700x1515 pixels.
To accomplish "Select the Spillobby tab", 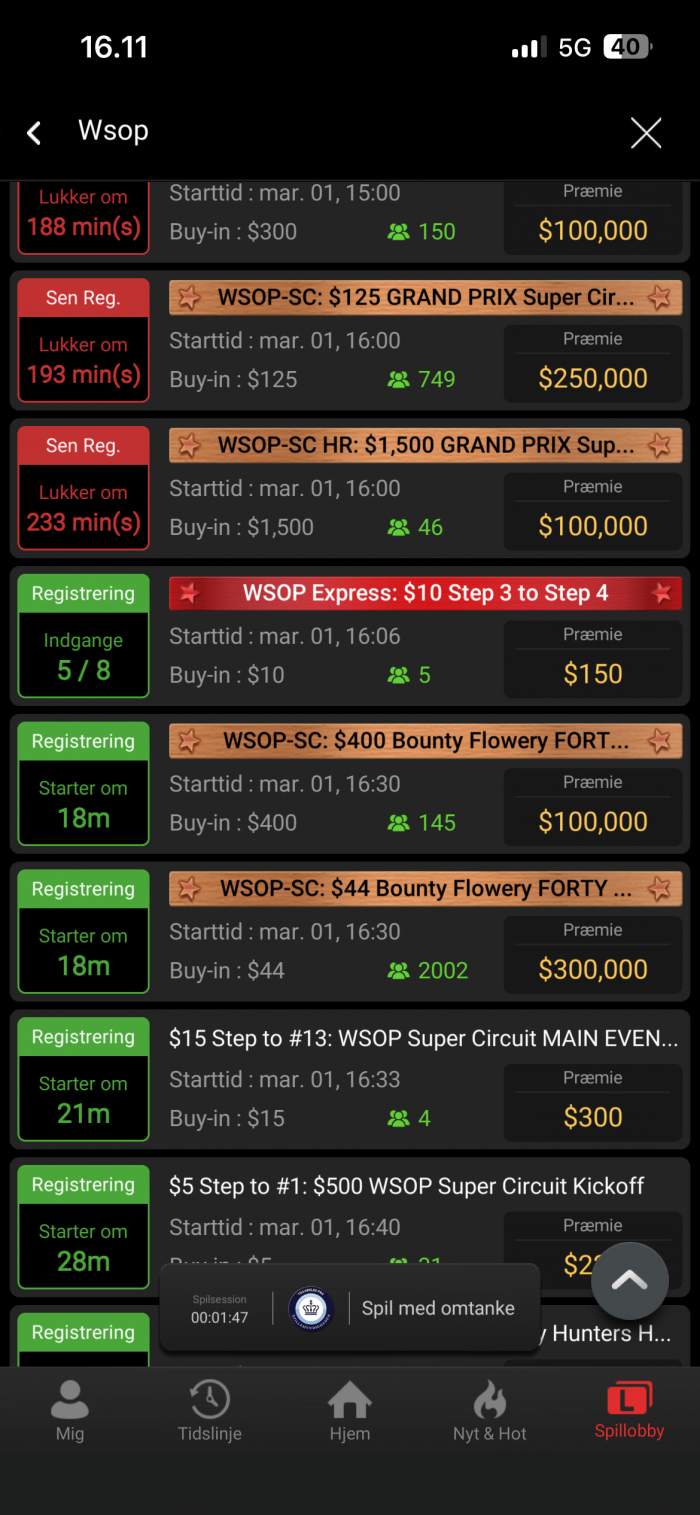I will tap(629, 1411).
